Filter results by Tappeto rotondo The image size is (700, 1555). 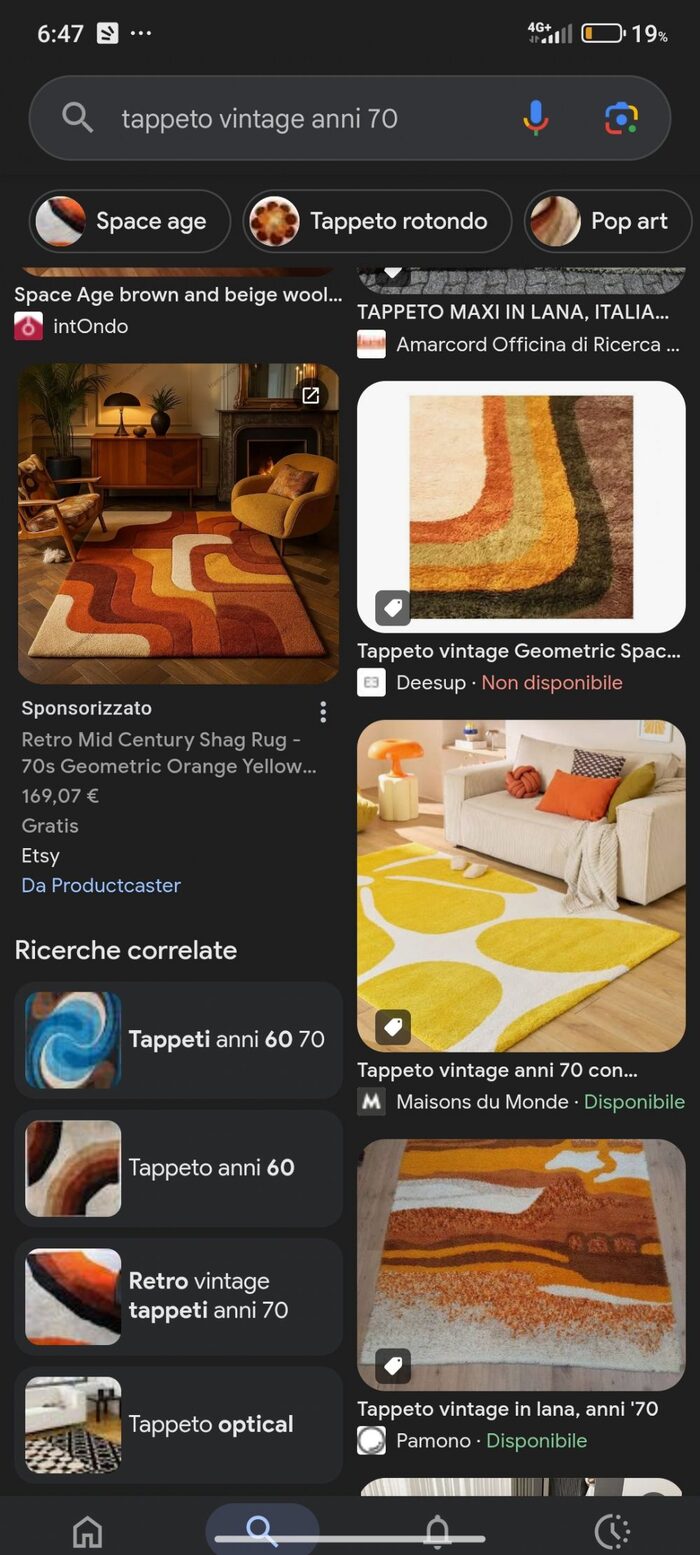[377, 221]
